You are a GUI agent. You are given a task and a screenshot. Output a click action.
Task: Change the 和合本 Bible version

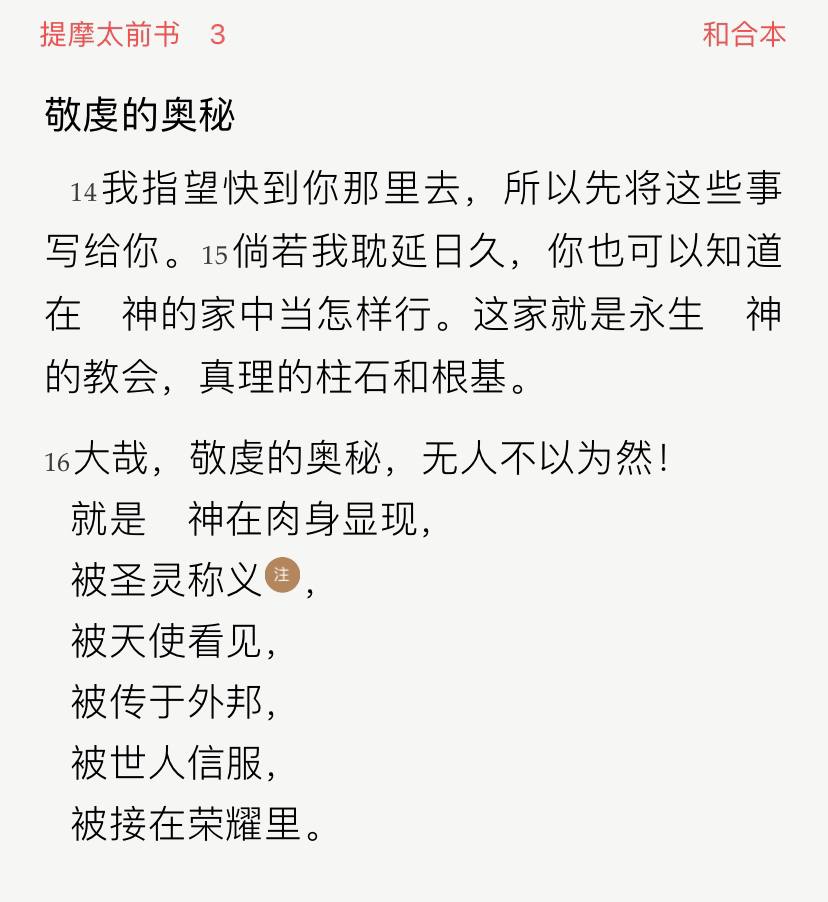(x=744, y=35)
